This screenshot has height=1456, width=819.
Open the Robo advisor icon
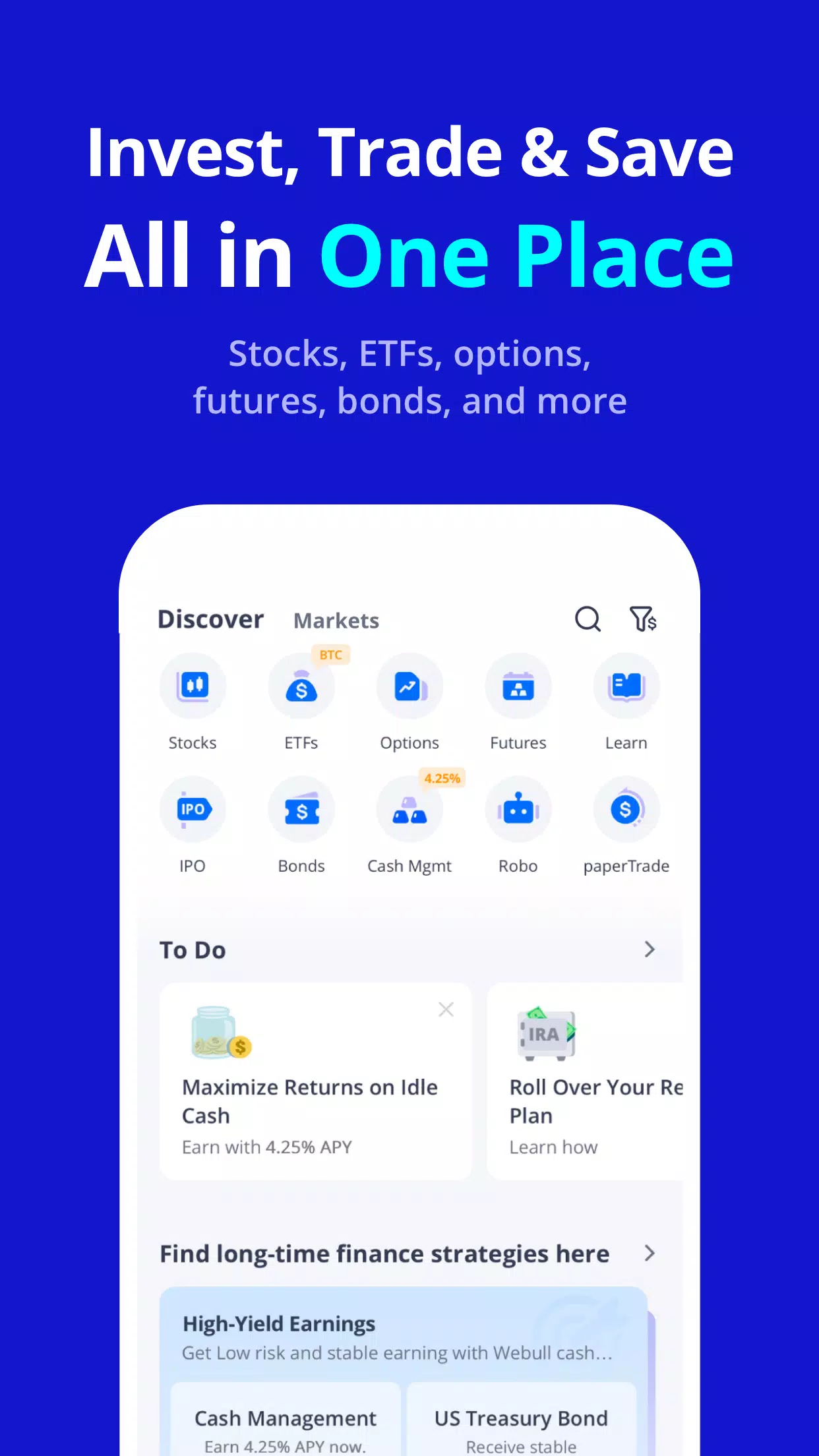coord(518,810)
